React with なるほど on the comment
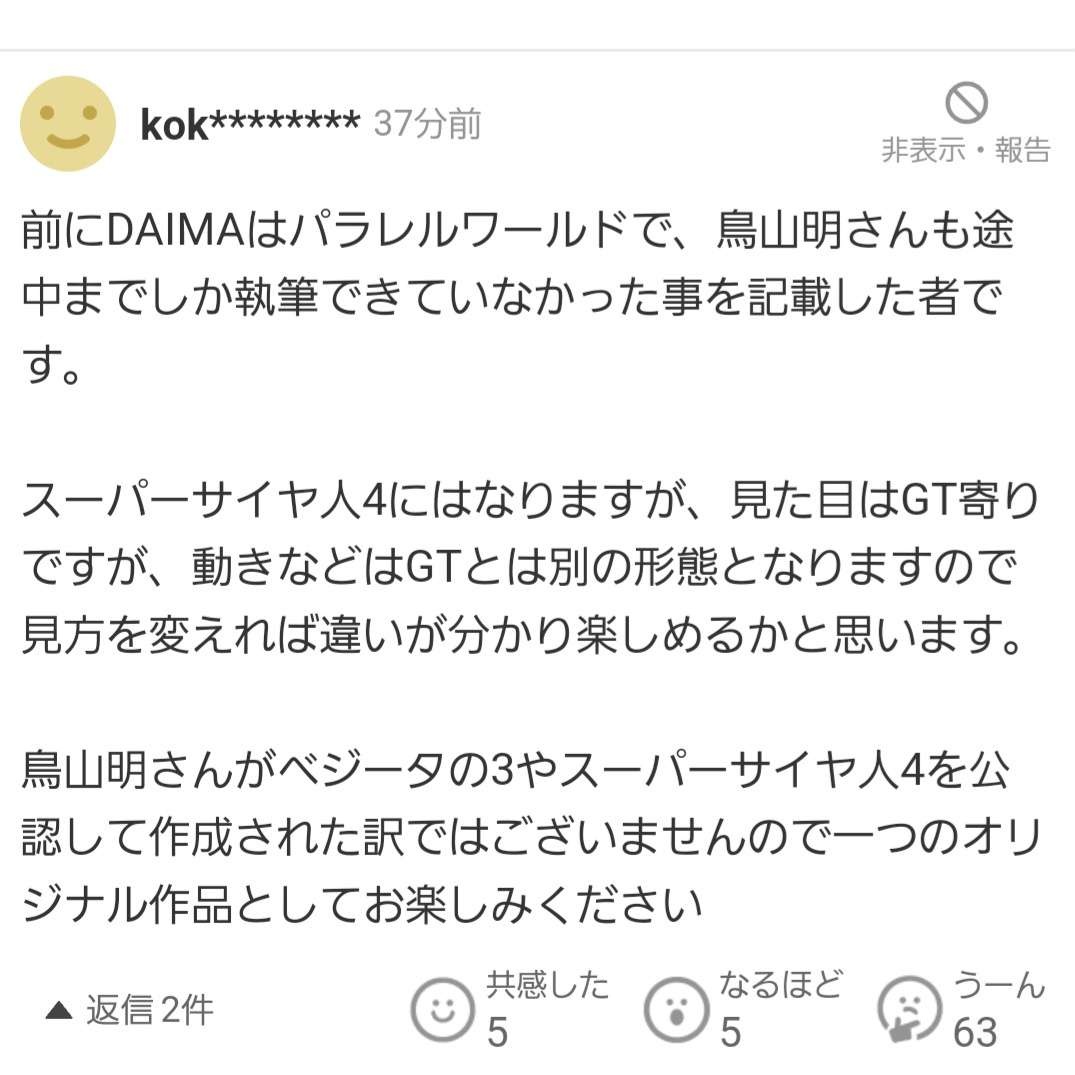1075x1075 pixels. pyautogui.click(x=677, y=1010)
